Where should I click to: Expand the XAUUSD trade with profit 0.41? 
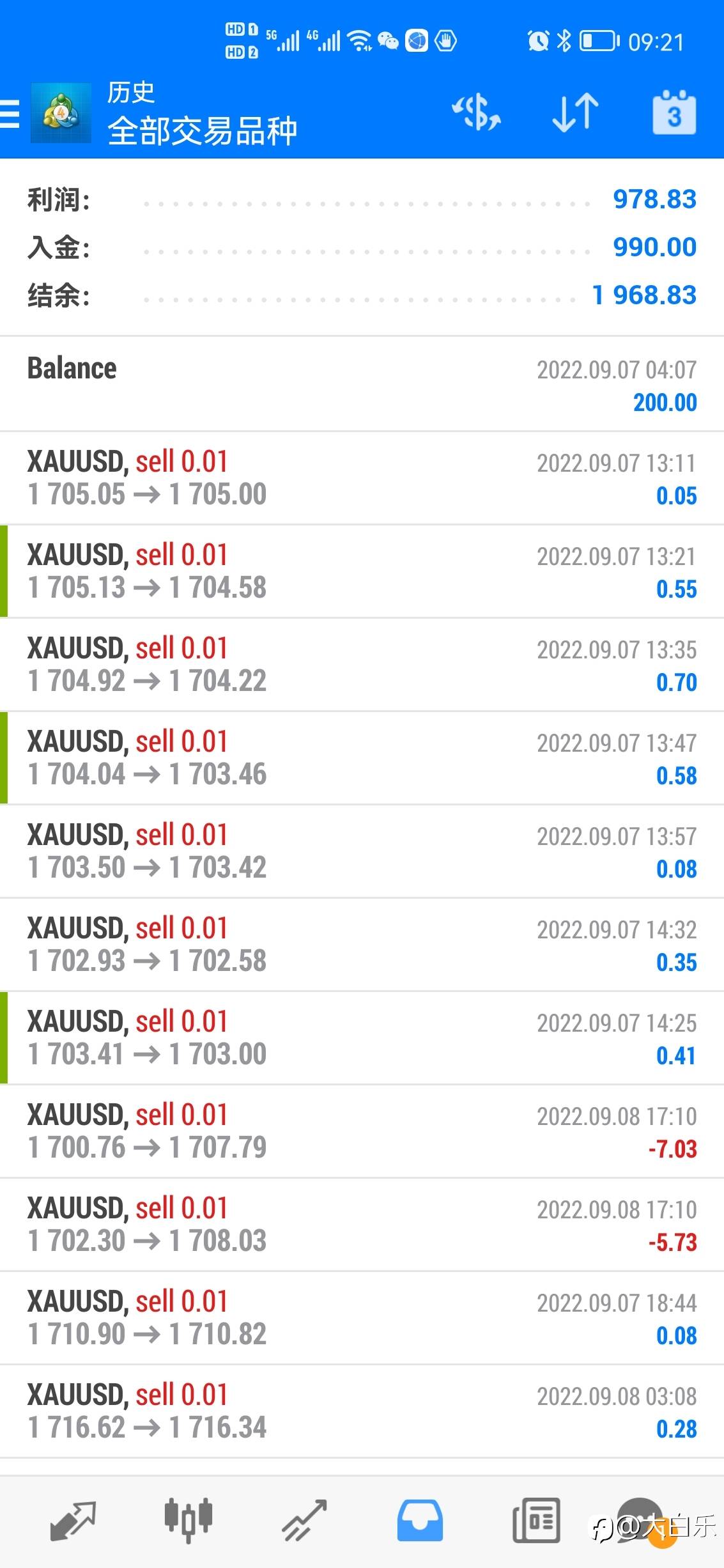tap(362, 1038)
